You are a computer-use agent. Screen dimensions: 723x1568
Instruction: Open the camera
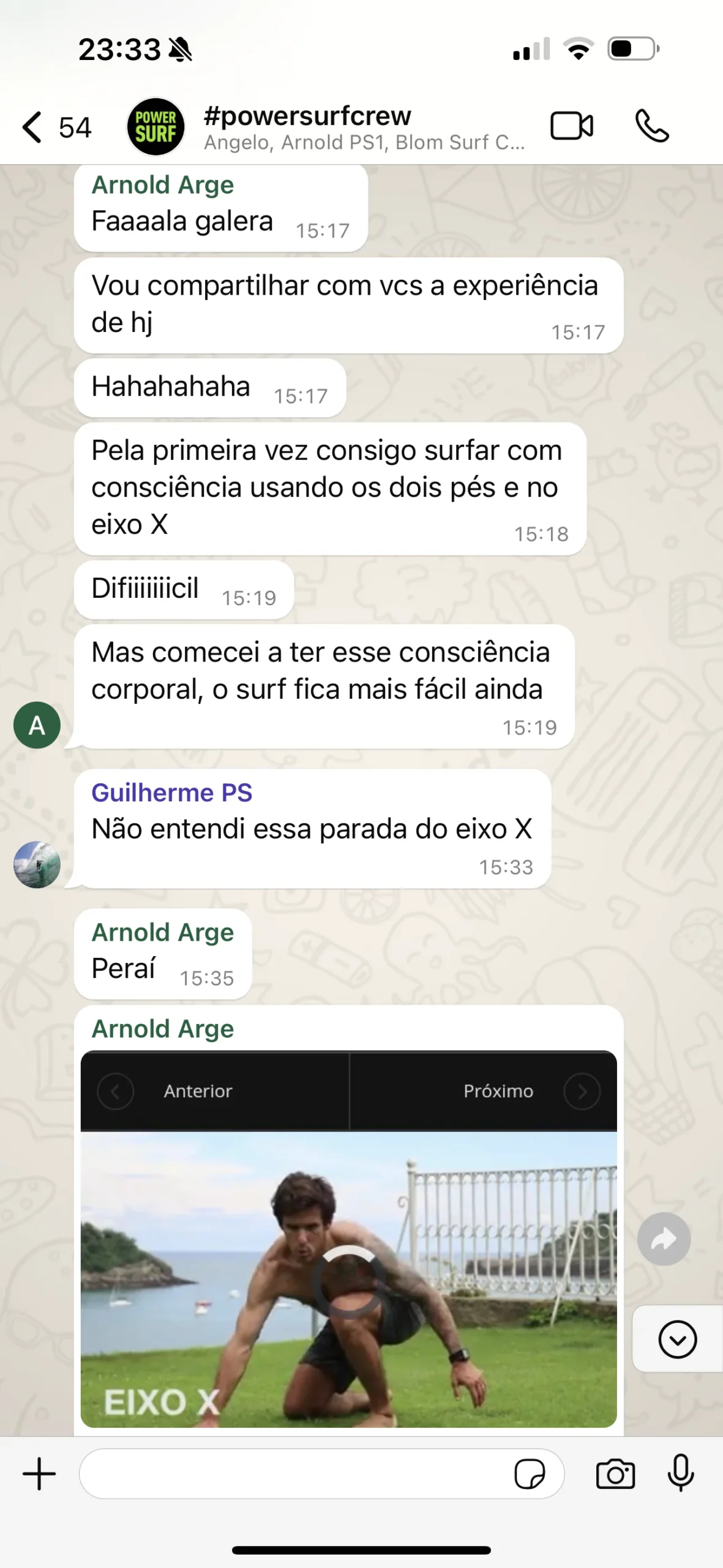615,1474
